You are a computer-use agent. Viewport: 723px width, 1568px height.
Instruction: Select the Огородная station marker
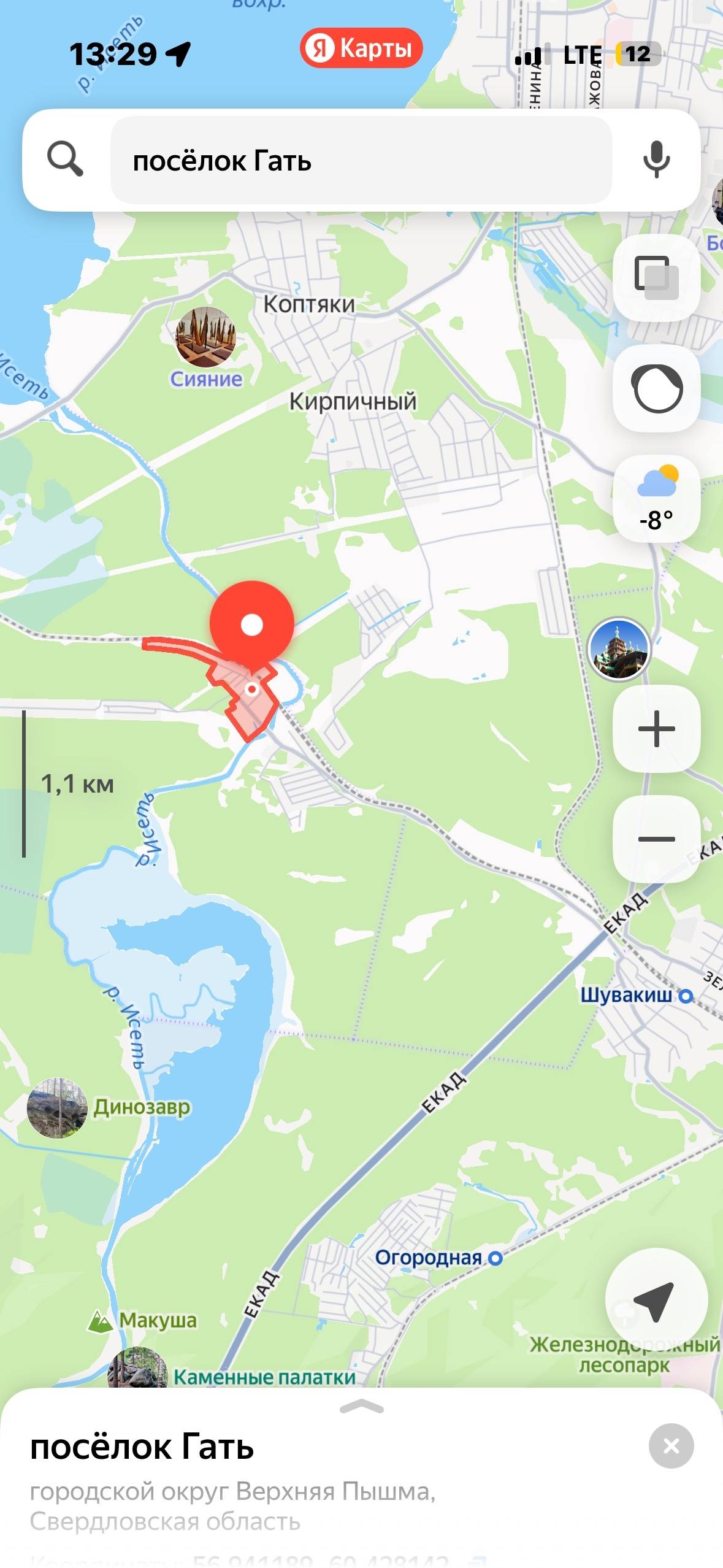495,1259
